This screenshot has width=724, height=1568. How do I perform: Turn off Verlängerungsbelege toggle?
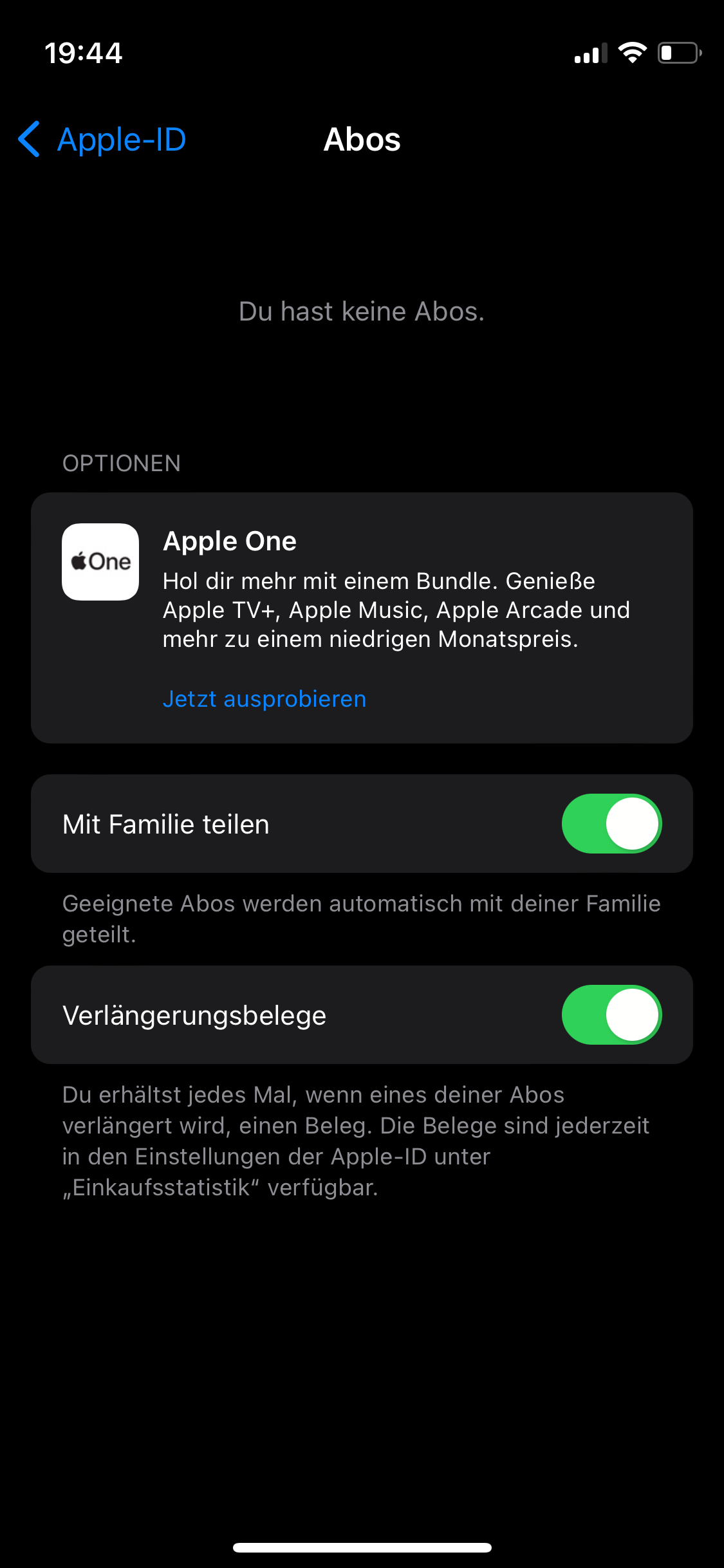pos(611,1015)
